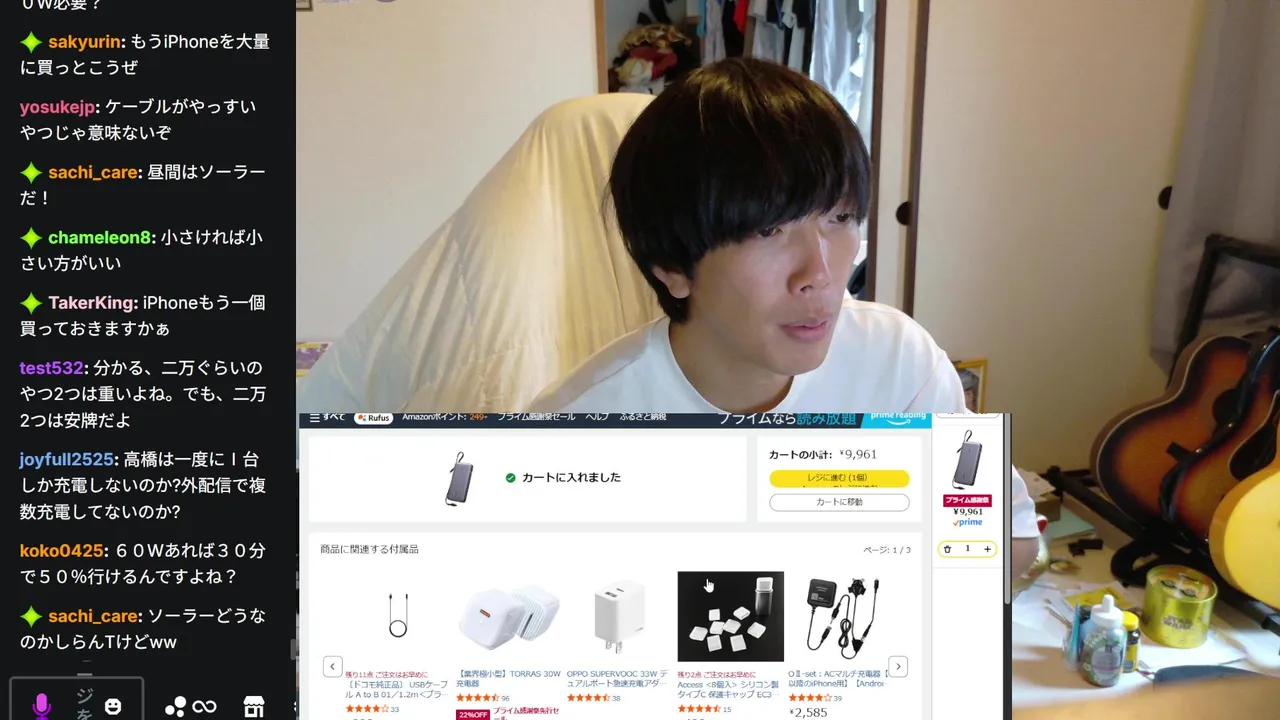Open the channel store icon
This screenshot has height=720, width=1280.
pos(254,706)
